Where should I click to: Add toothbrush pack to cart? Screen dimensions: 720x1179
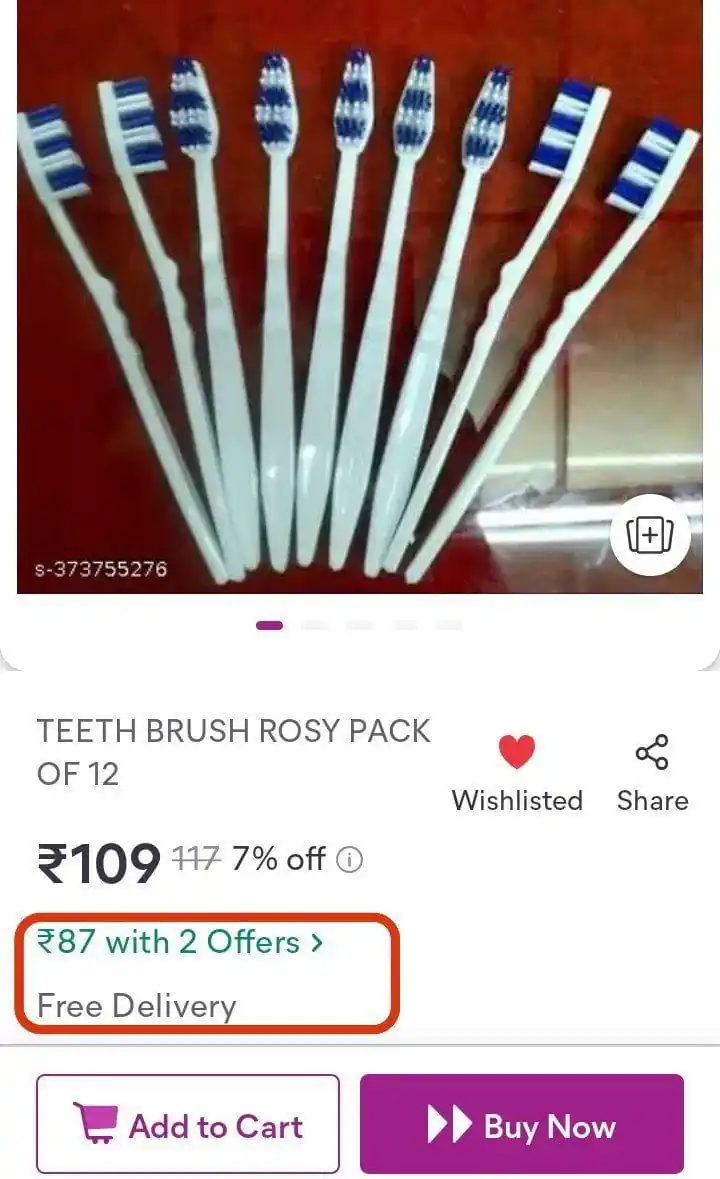pos(188,1124)
